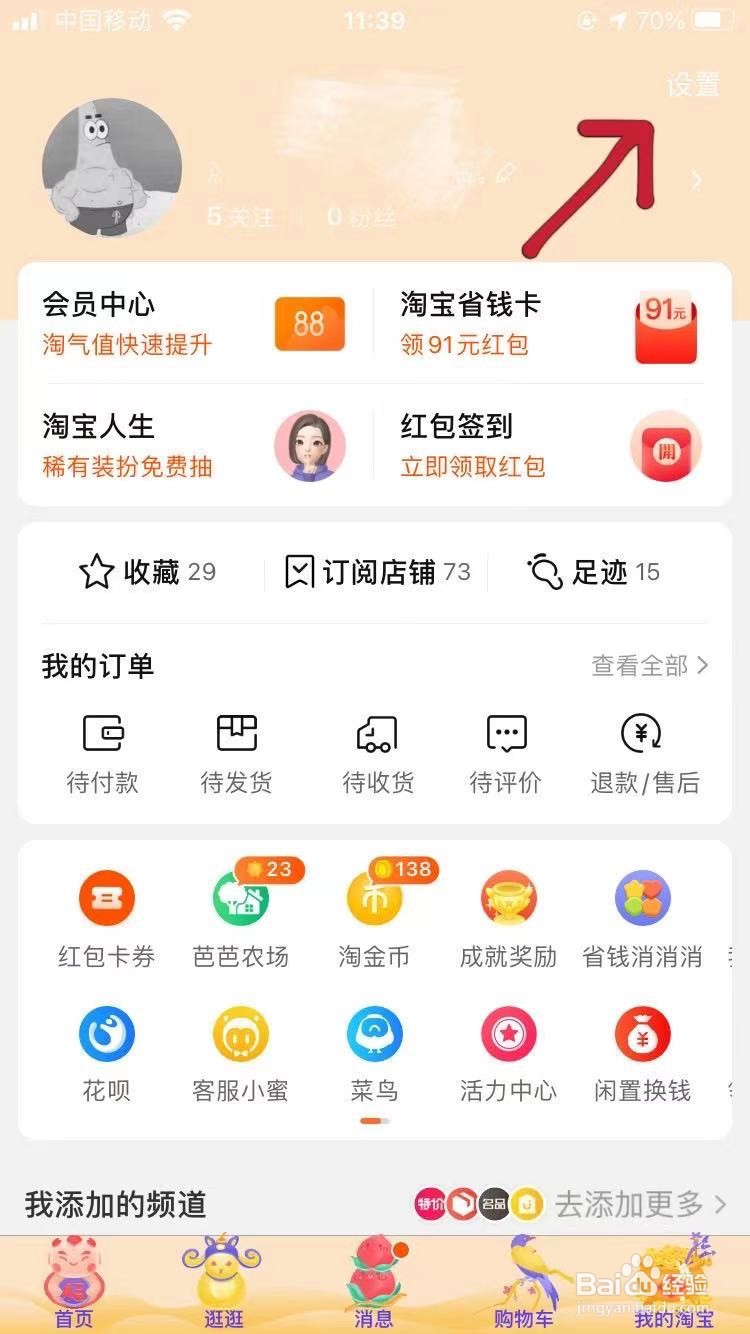Click the carousel page indicator dot
750x1334 pixels.
(x=374, y=1122)
